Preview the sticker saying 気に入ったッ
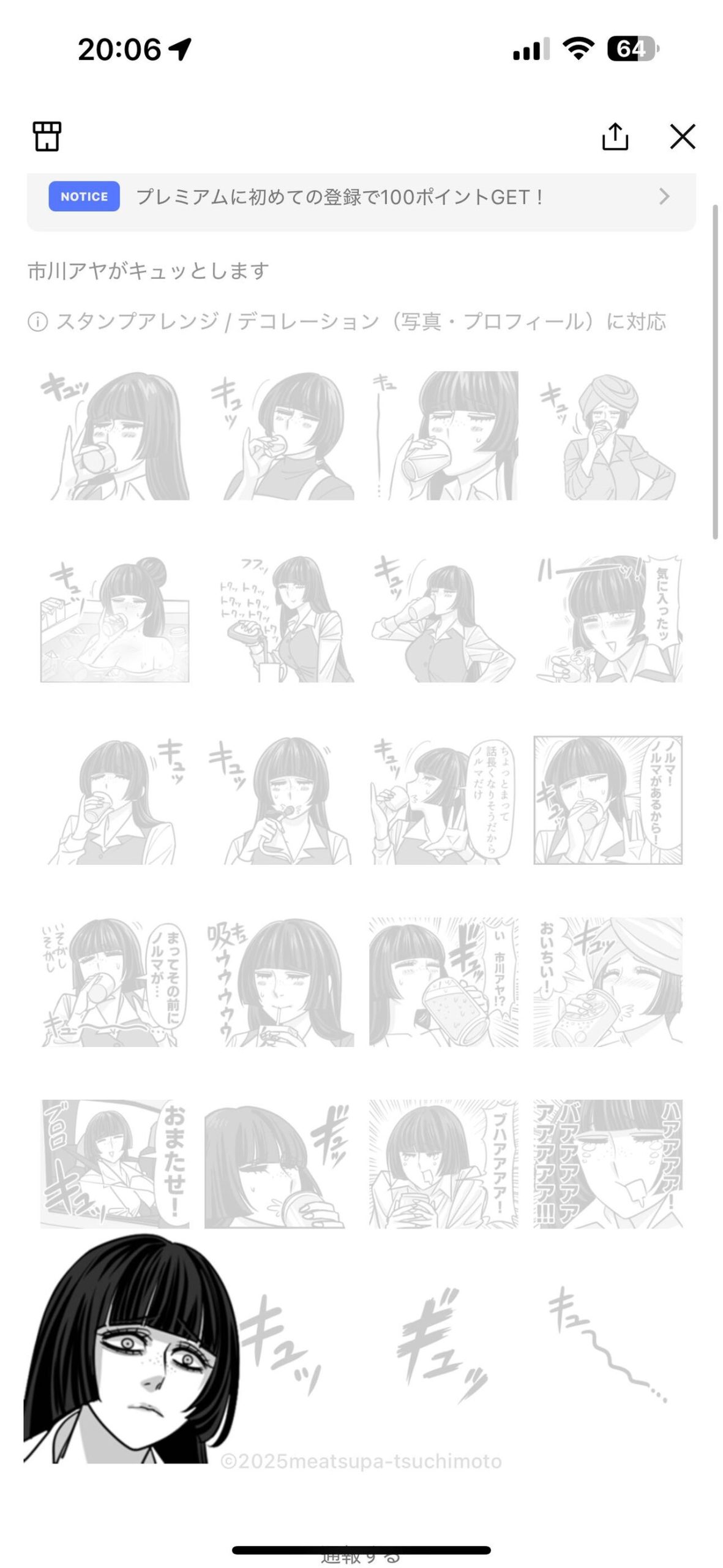This screenshot has height=1568, width=723. click(x=608, y=619)
